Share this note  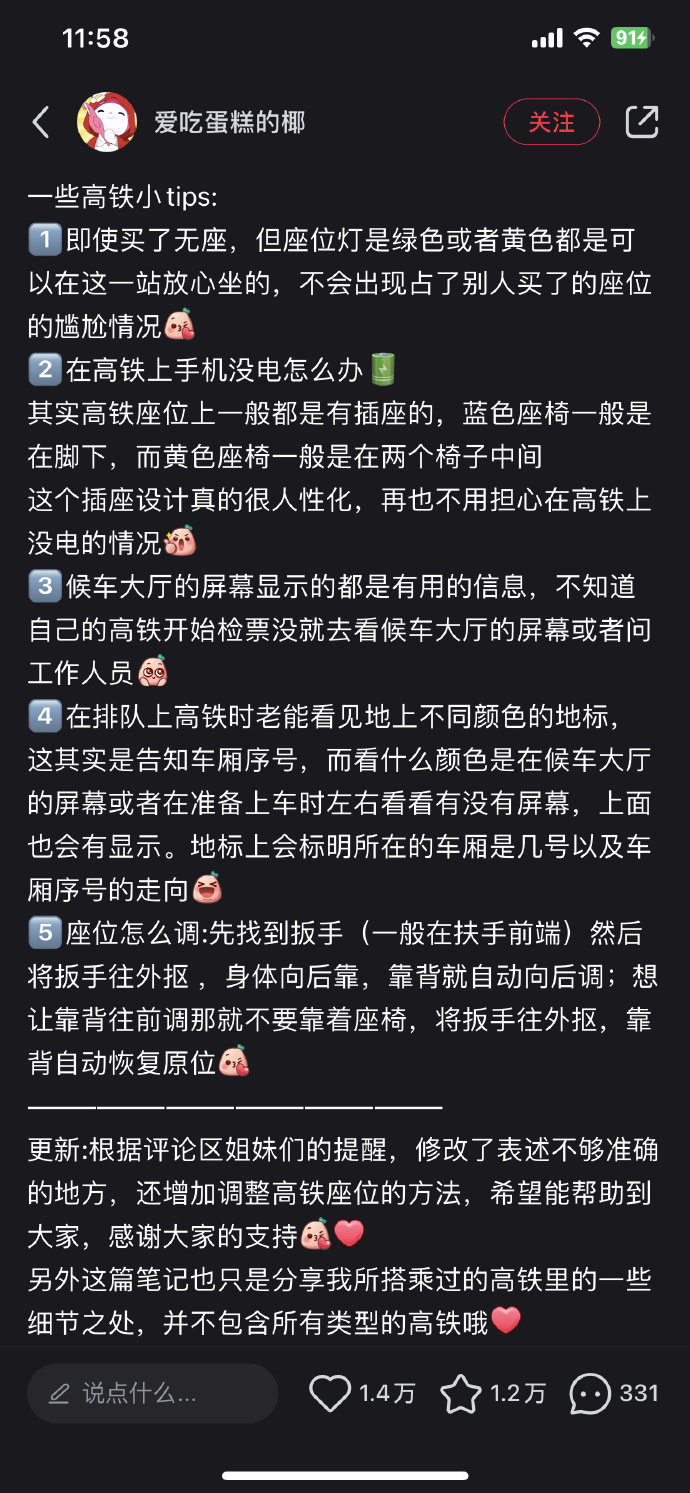point(641,122)
